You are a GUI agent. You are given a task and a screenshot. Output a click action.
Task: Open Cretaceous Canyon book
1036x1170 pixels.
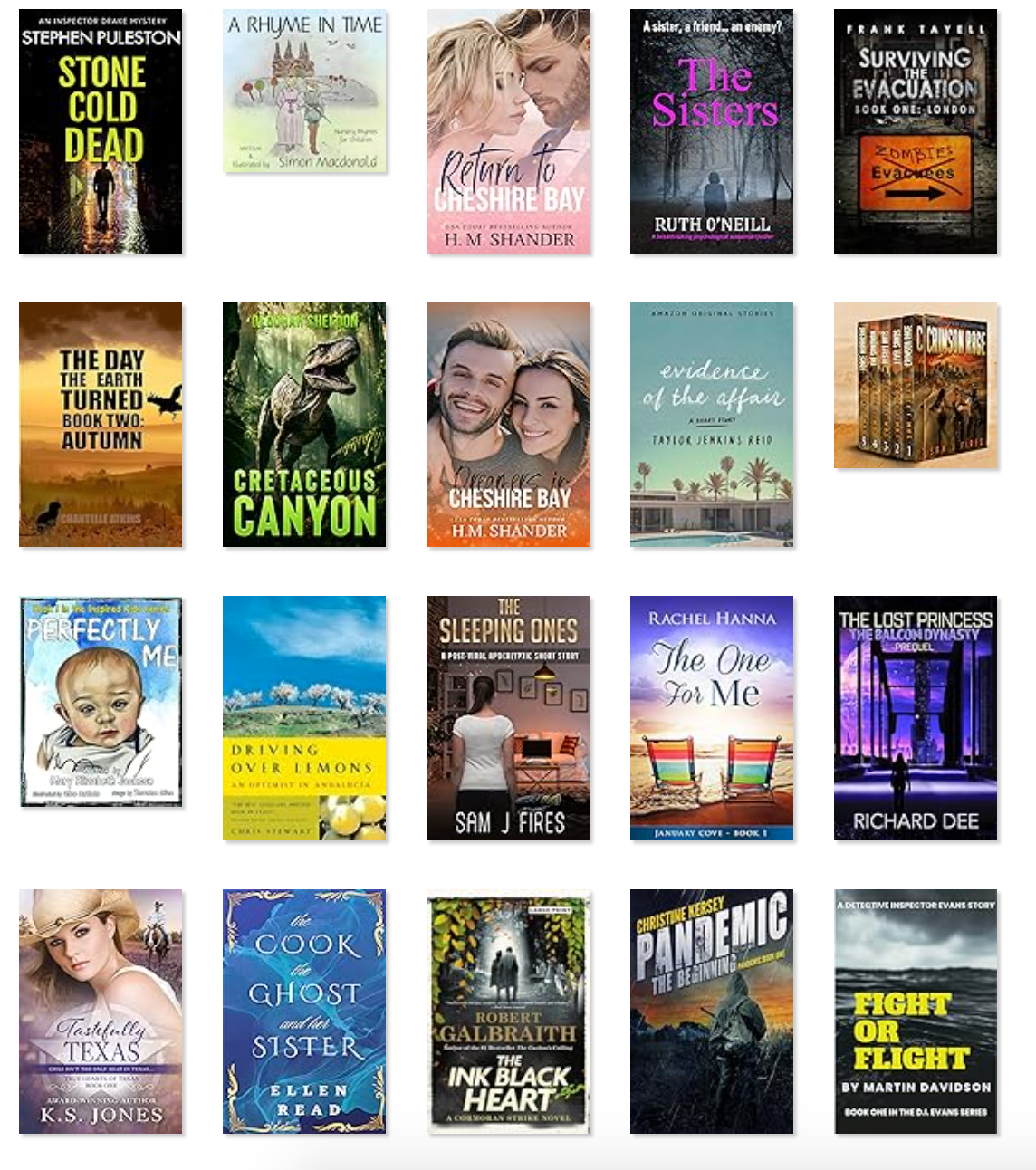point(304,425)
